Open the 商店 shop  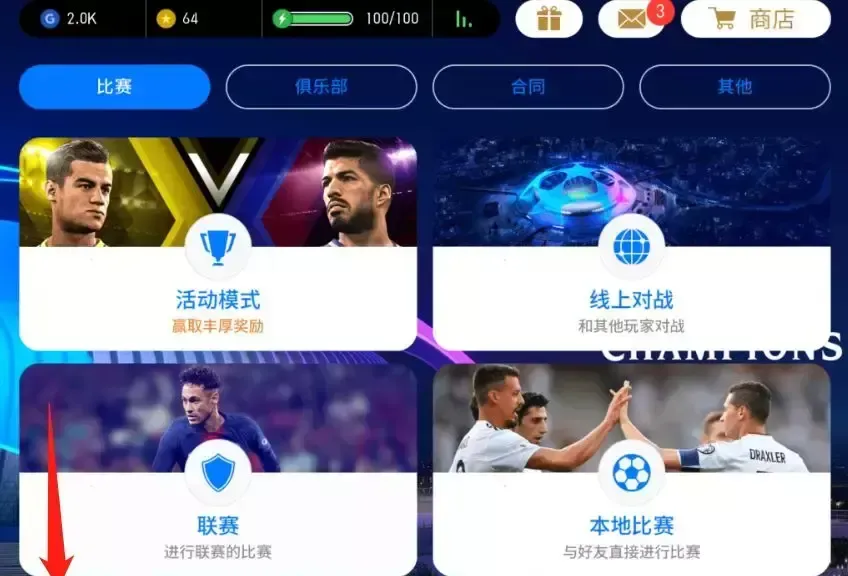755,18
